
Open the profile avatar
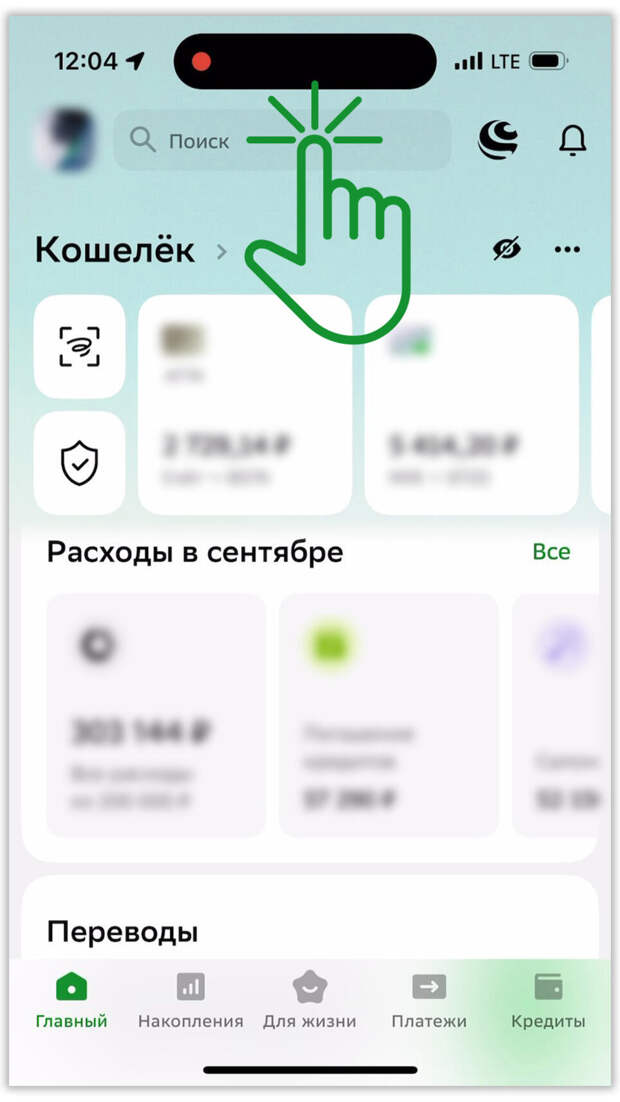[x=65, y=141]
